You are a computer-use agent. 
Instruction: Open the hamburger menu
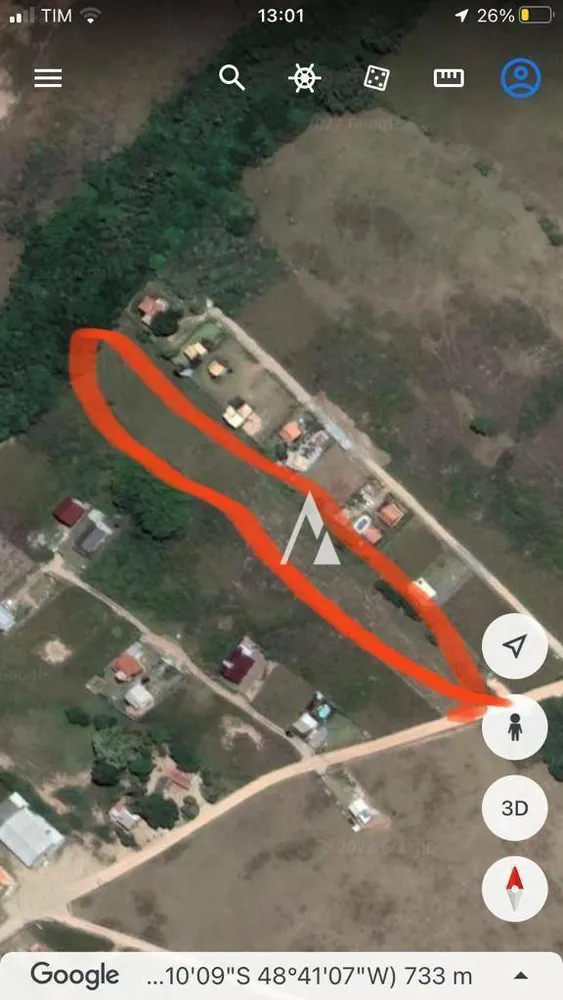[48, 78]
